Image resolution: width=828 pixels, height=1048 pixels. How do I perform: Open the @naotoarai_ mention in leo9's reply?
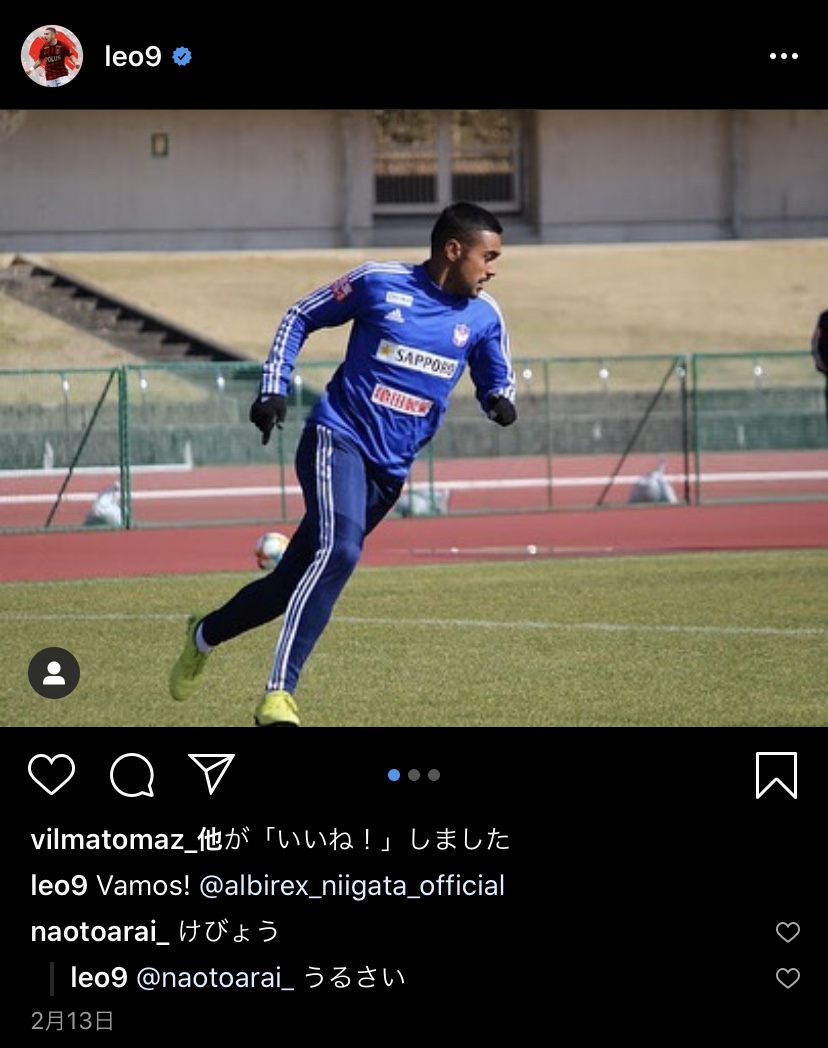pyautogui.click(x=214, y=978)
